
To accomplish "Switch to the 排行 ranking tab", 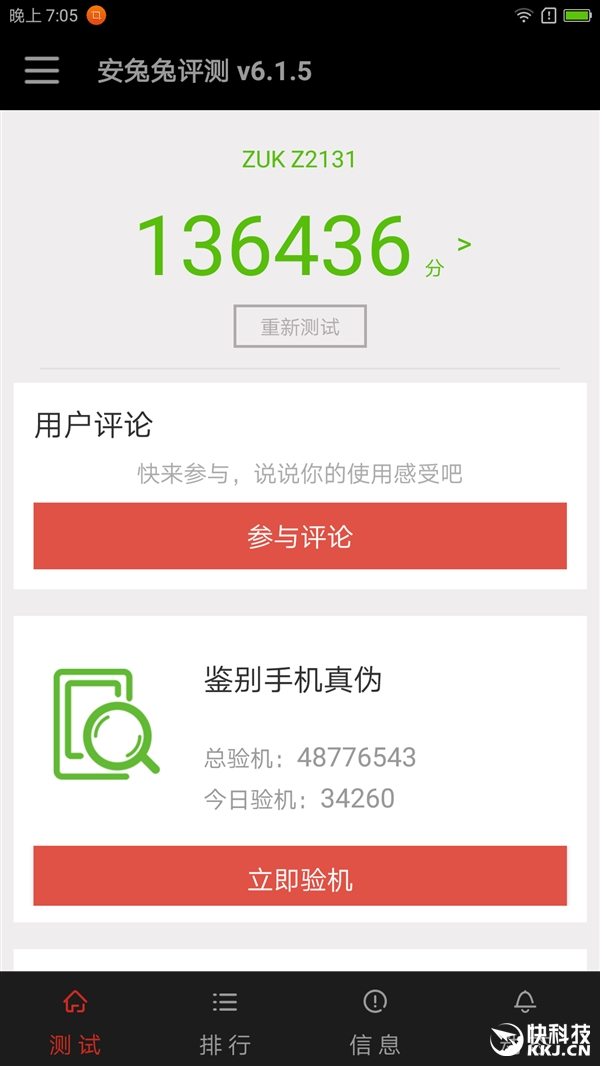I will [x=225, y=1022].
